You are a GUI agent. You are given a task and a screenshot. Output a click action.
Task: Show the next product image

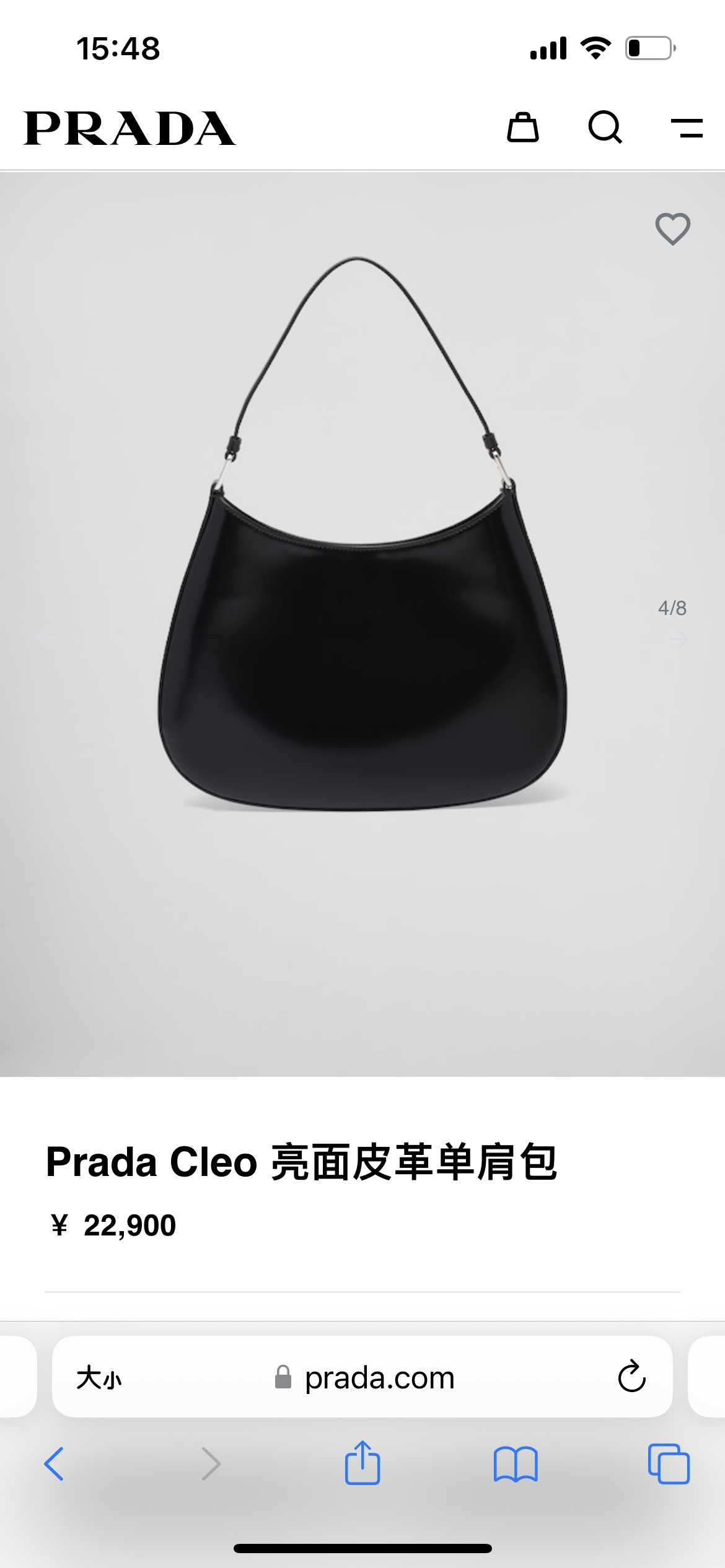(679, 639)
